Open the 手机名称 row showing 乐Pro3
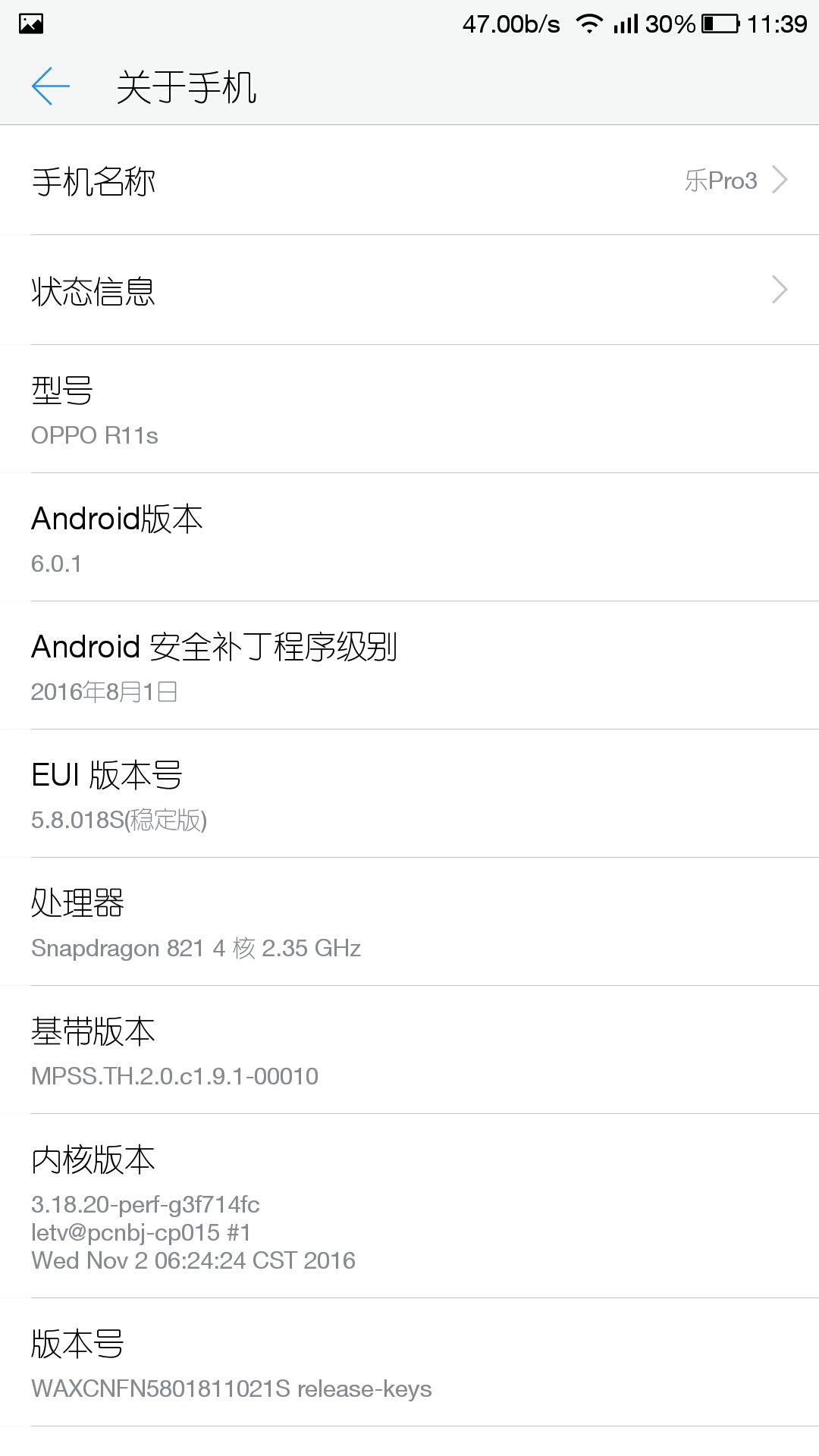The image size is (819, 1456). pyautogui.click(x=409, y=180)
